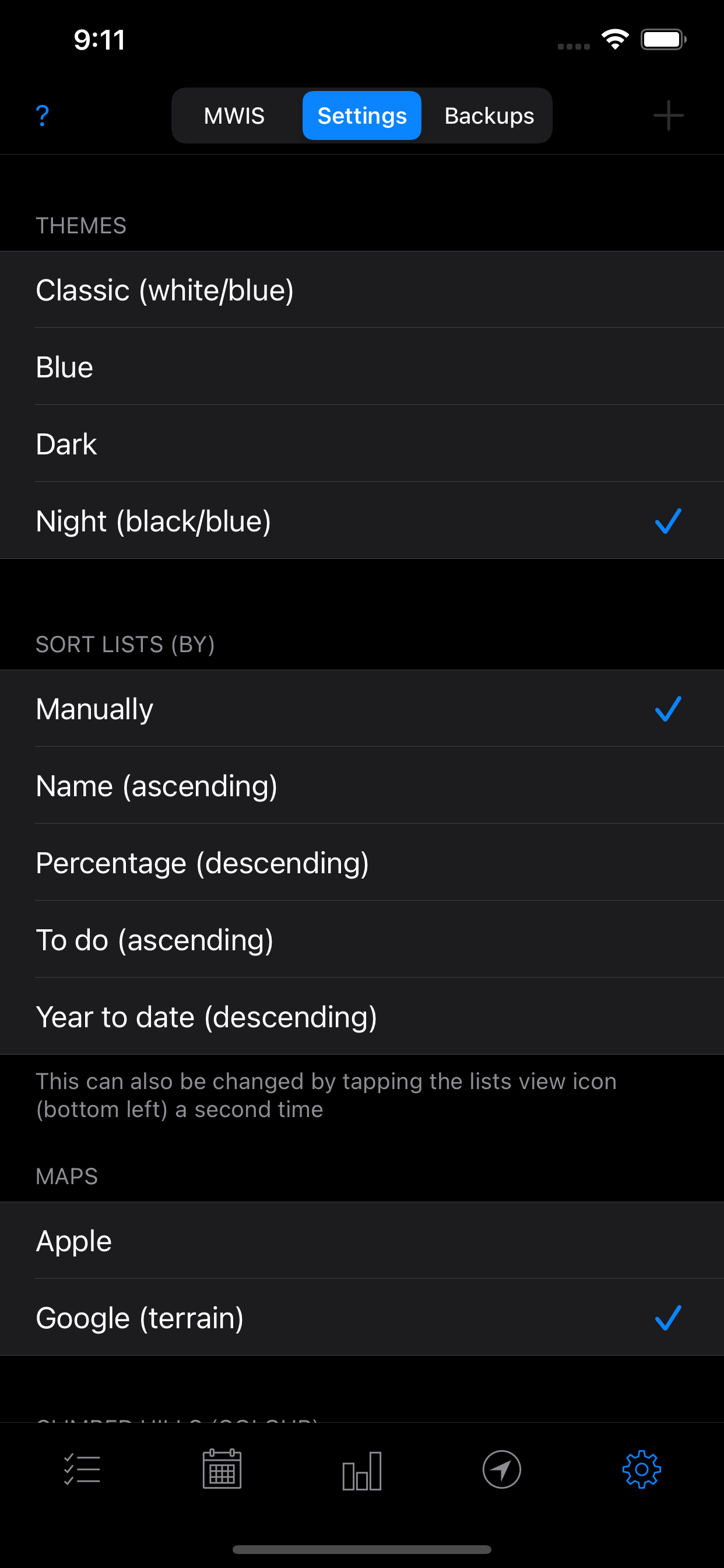This screenshot has height=1568, width=724.
Task: Choose the Blue theme
Action: (x=361, y=367)
